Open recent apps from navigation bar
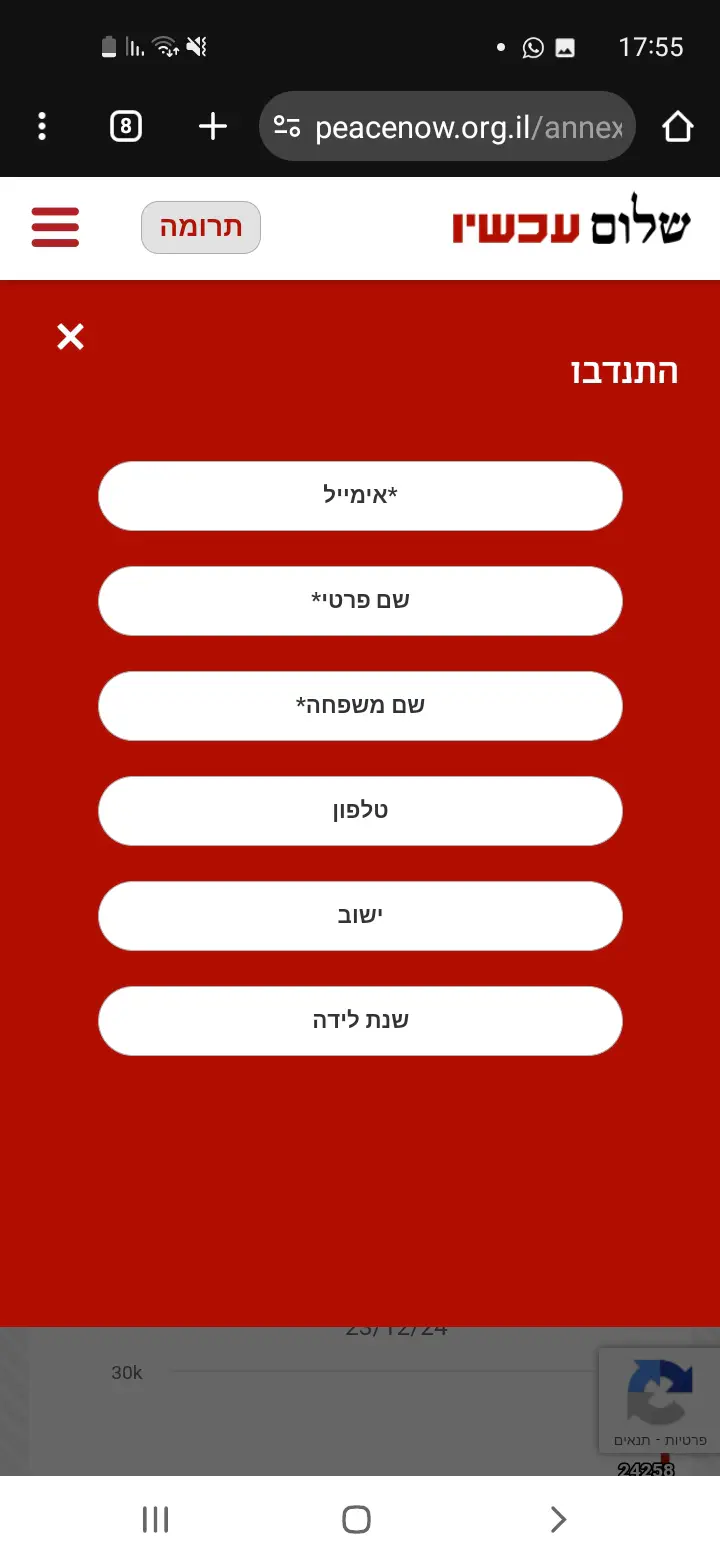Viewport: 720px width, 1560px height. click(155, 1520)
